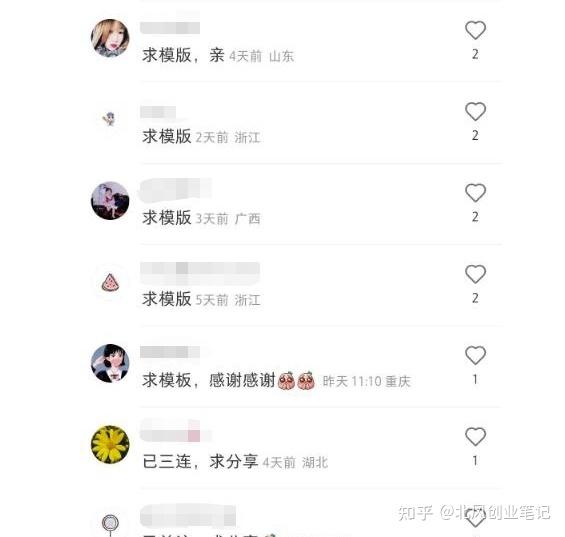The image size is (565, 537).
Task: Like the 重庆 comment '求模板,感谢感谢'
Action: click(x=475, y=355)
